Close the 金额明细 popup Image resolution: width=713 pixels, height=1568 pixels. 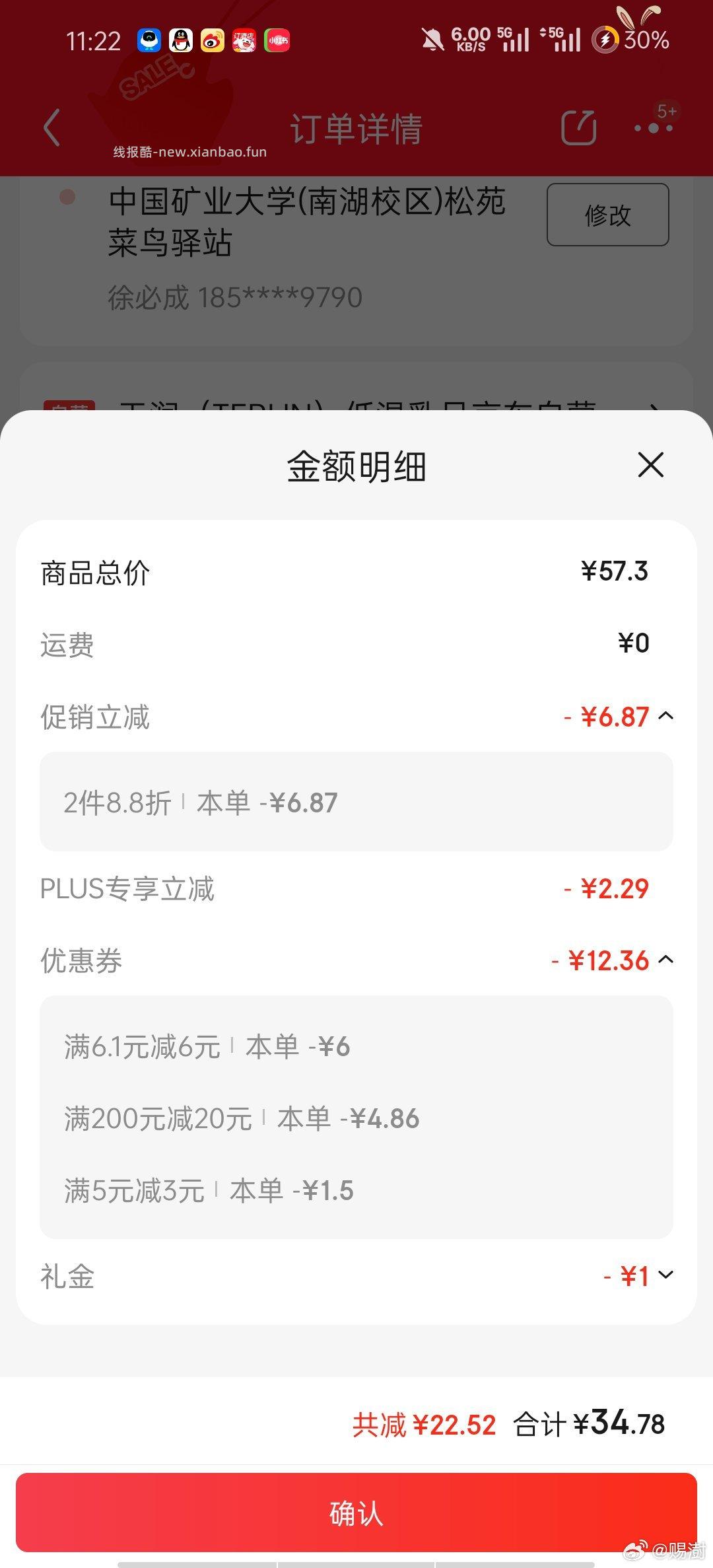(650, 466)
